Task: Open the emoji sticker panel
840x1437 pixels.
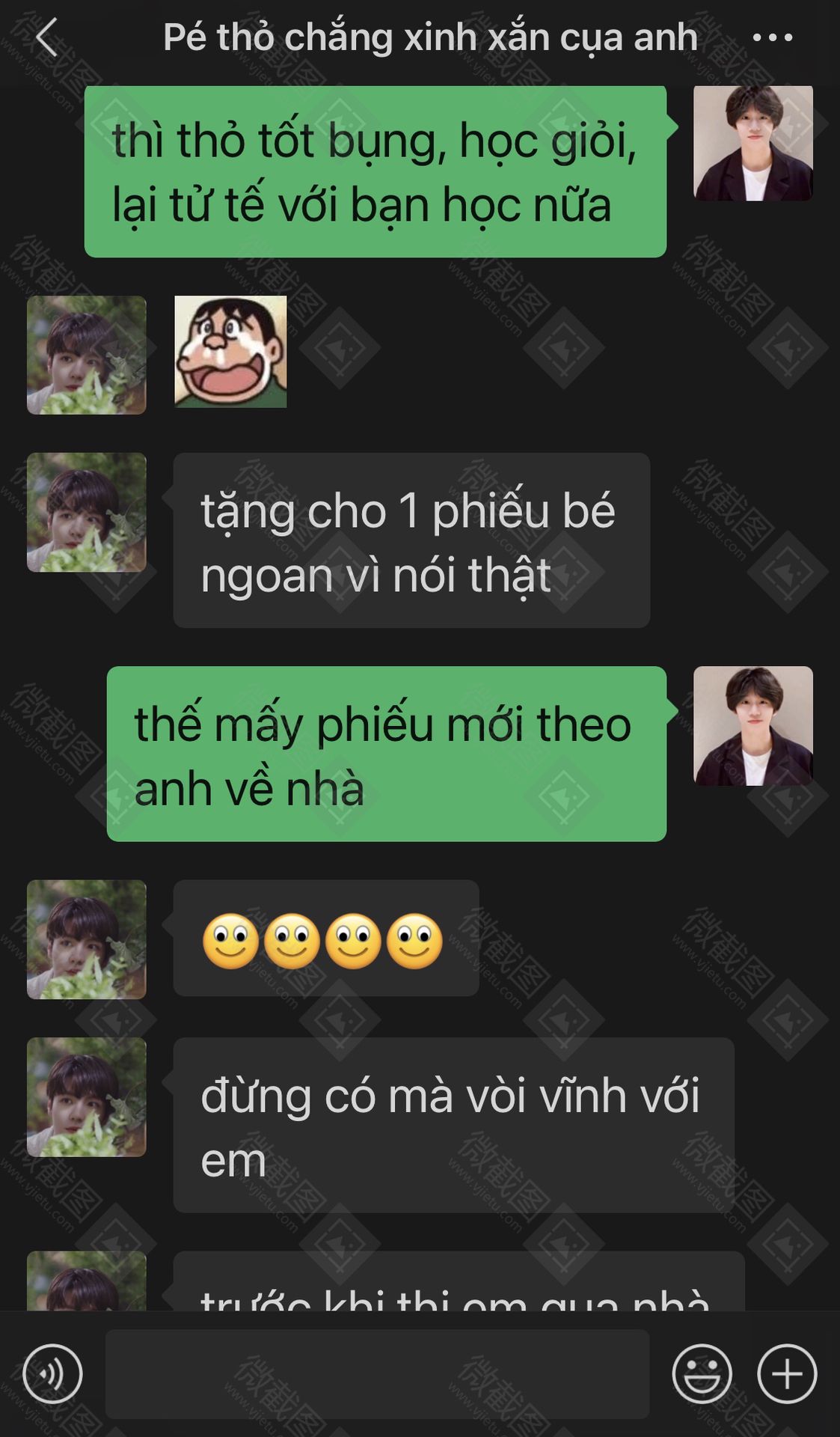Action: 702,1373
